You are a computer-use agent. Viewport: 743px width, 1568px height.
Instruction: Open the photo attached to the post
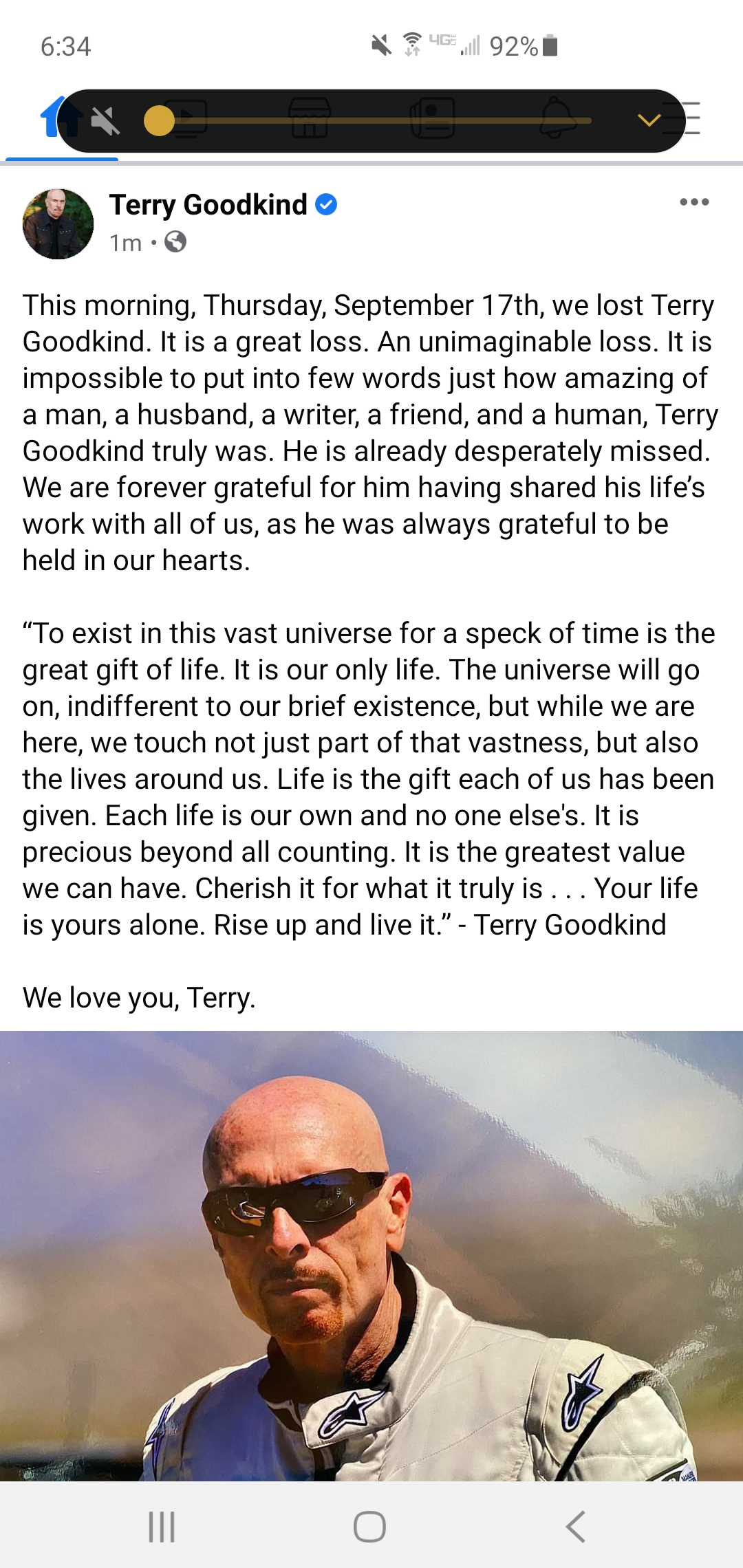point(371,1254)
